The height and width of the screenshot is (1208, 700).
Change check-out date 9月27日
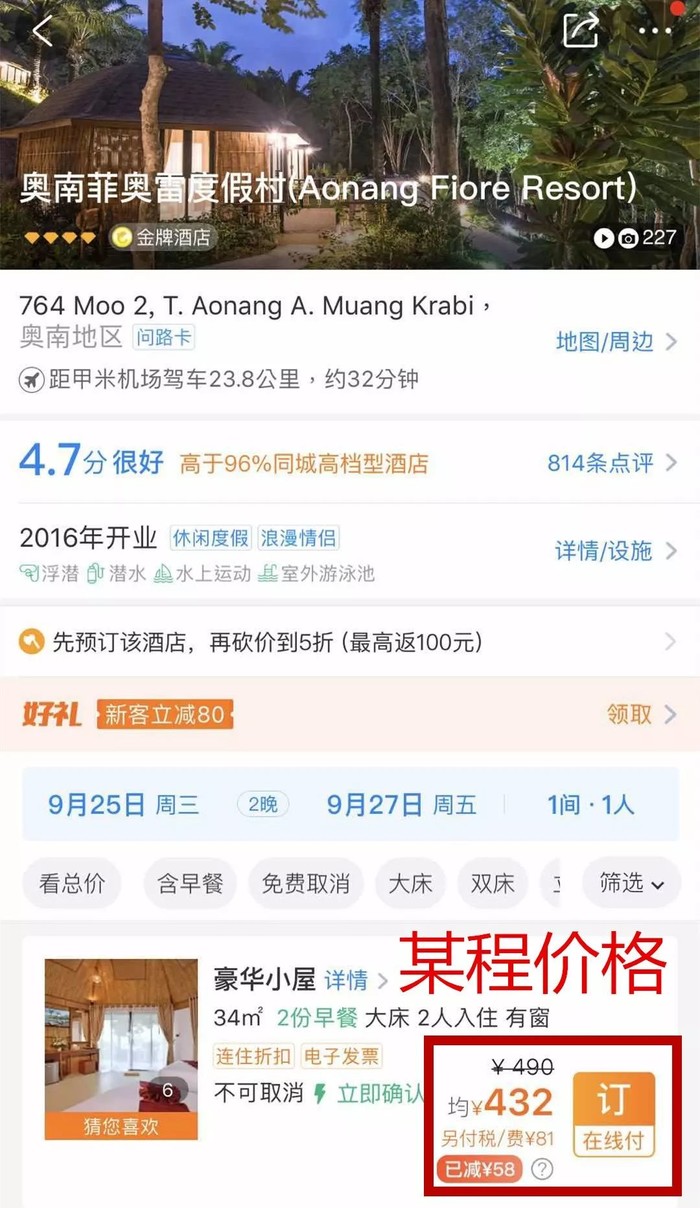pos(401,805)
